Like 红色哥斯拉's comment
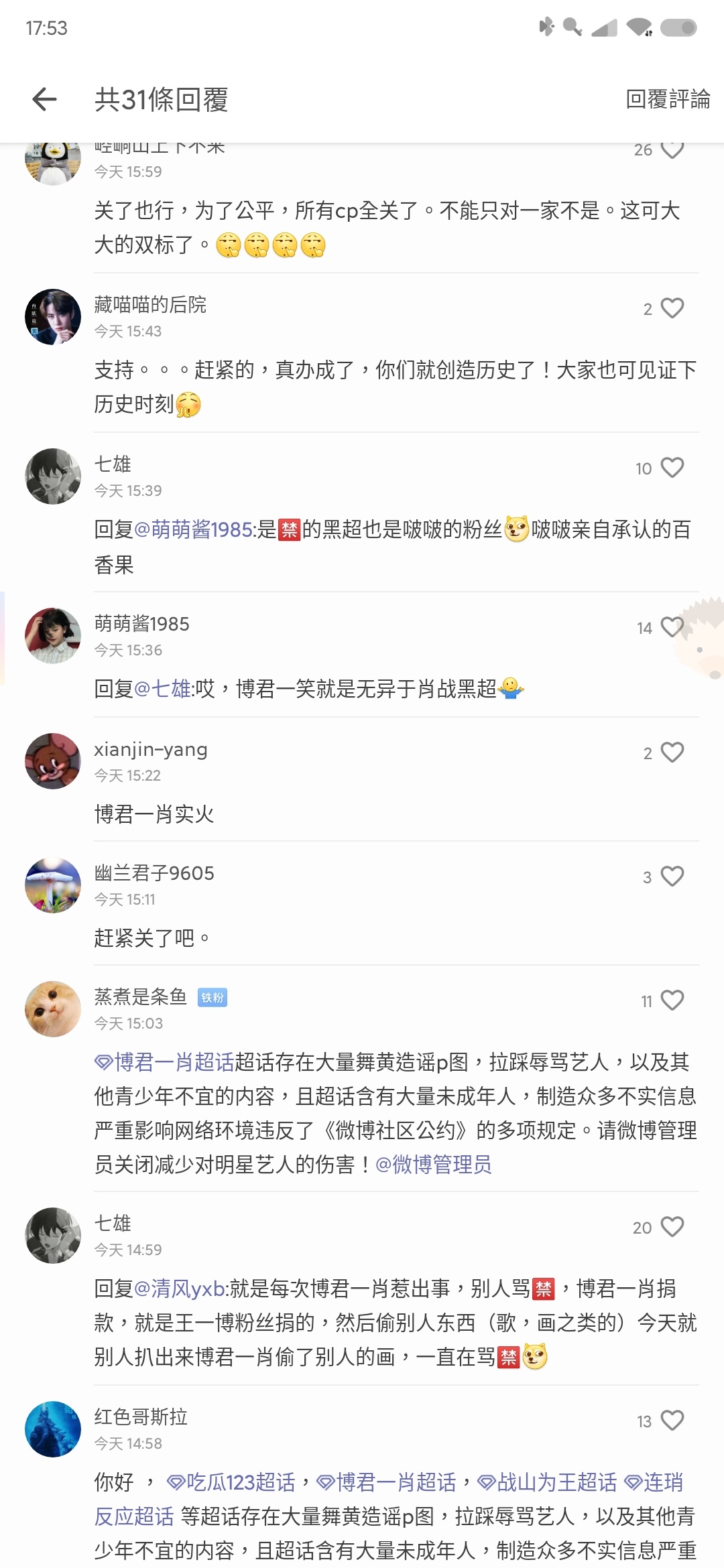The width and height of the screenshot is (724, 1568). coord(672,1421)
